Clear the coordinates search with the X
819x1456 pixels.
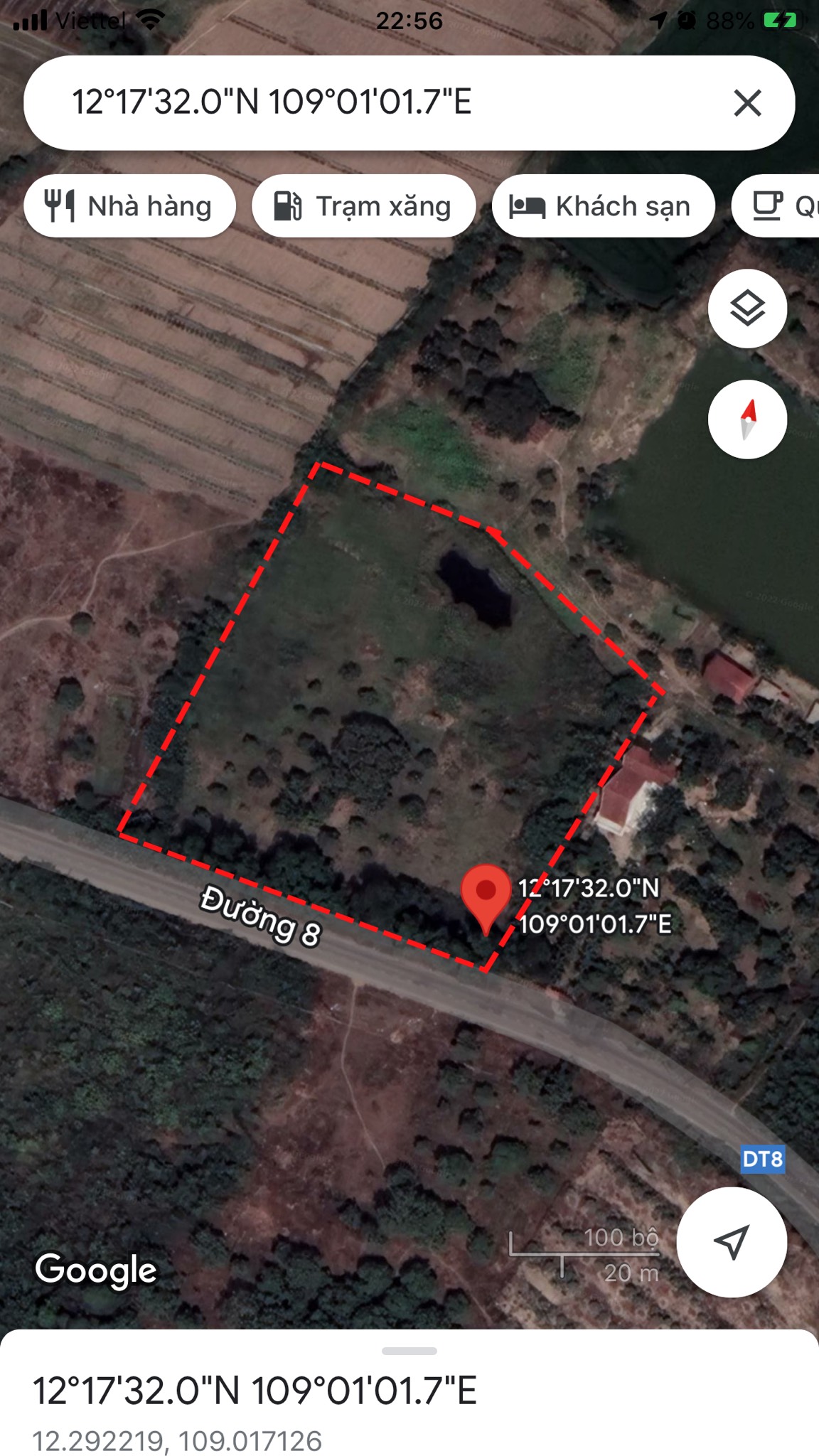click(x=747, y=103)
